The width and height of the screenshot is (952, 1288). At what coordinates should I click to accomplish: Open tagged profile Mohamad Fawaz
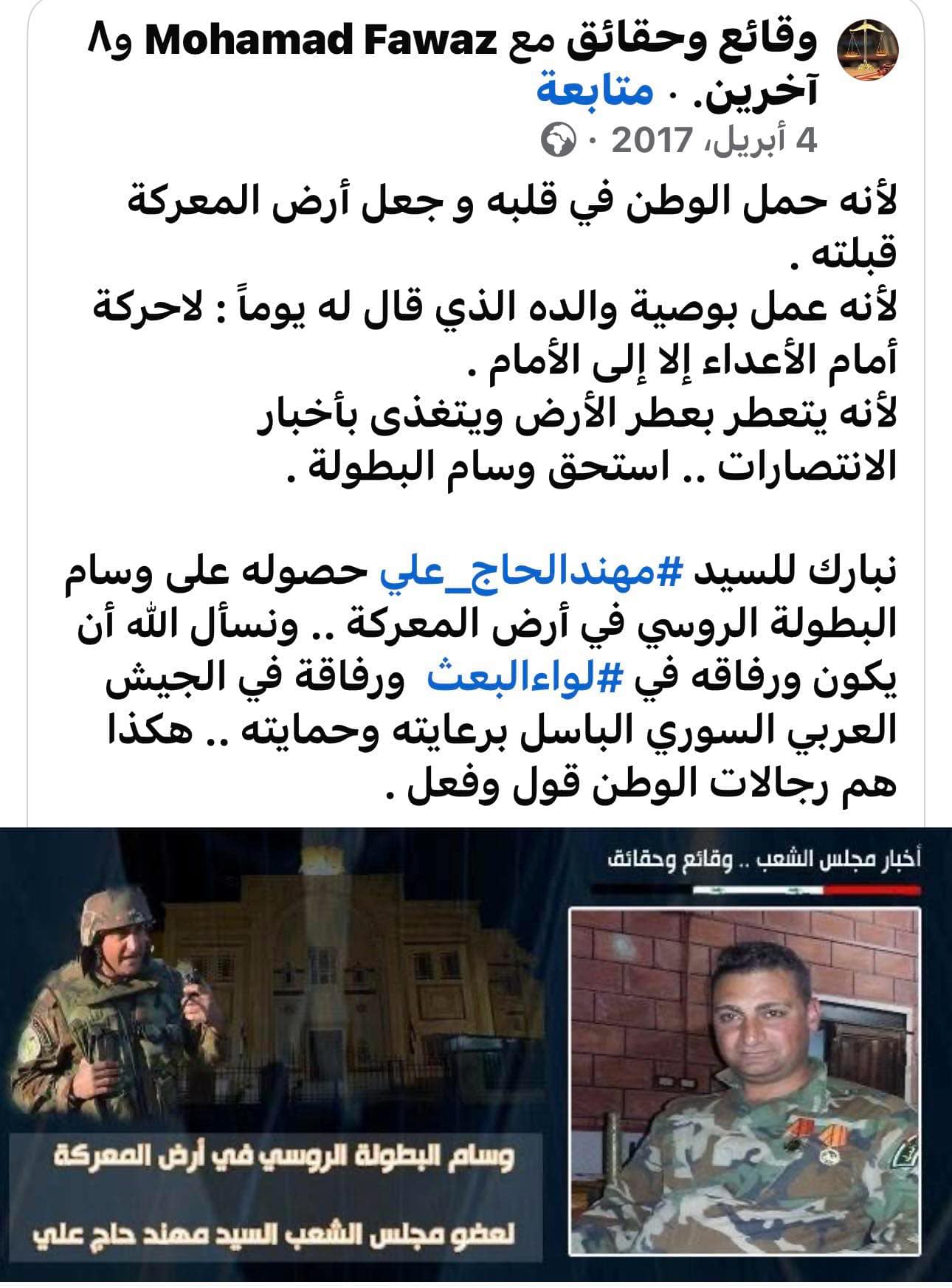coord(322,42)
